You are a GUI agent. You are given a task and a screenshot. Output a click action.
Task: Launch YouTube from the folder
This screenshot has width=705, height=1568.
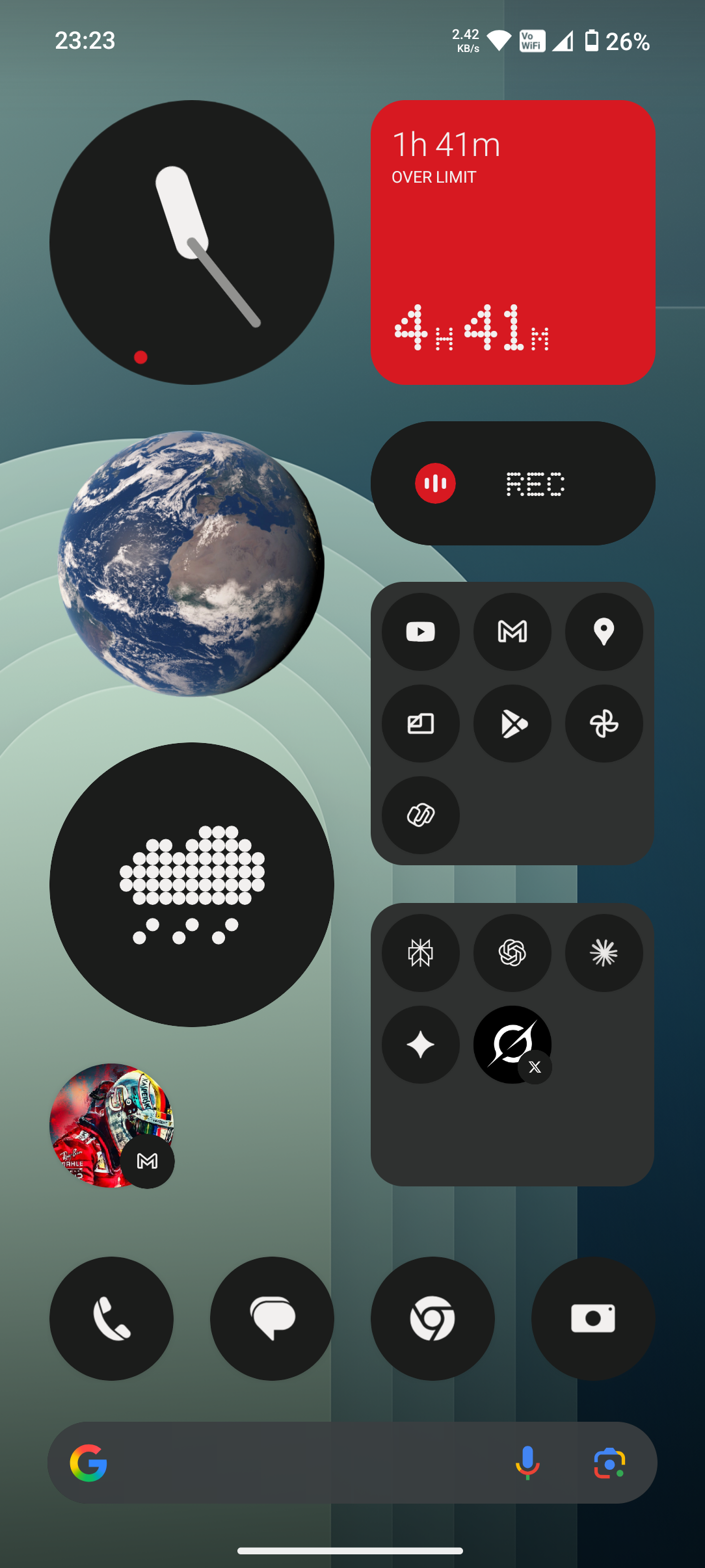[420, 632]
